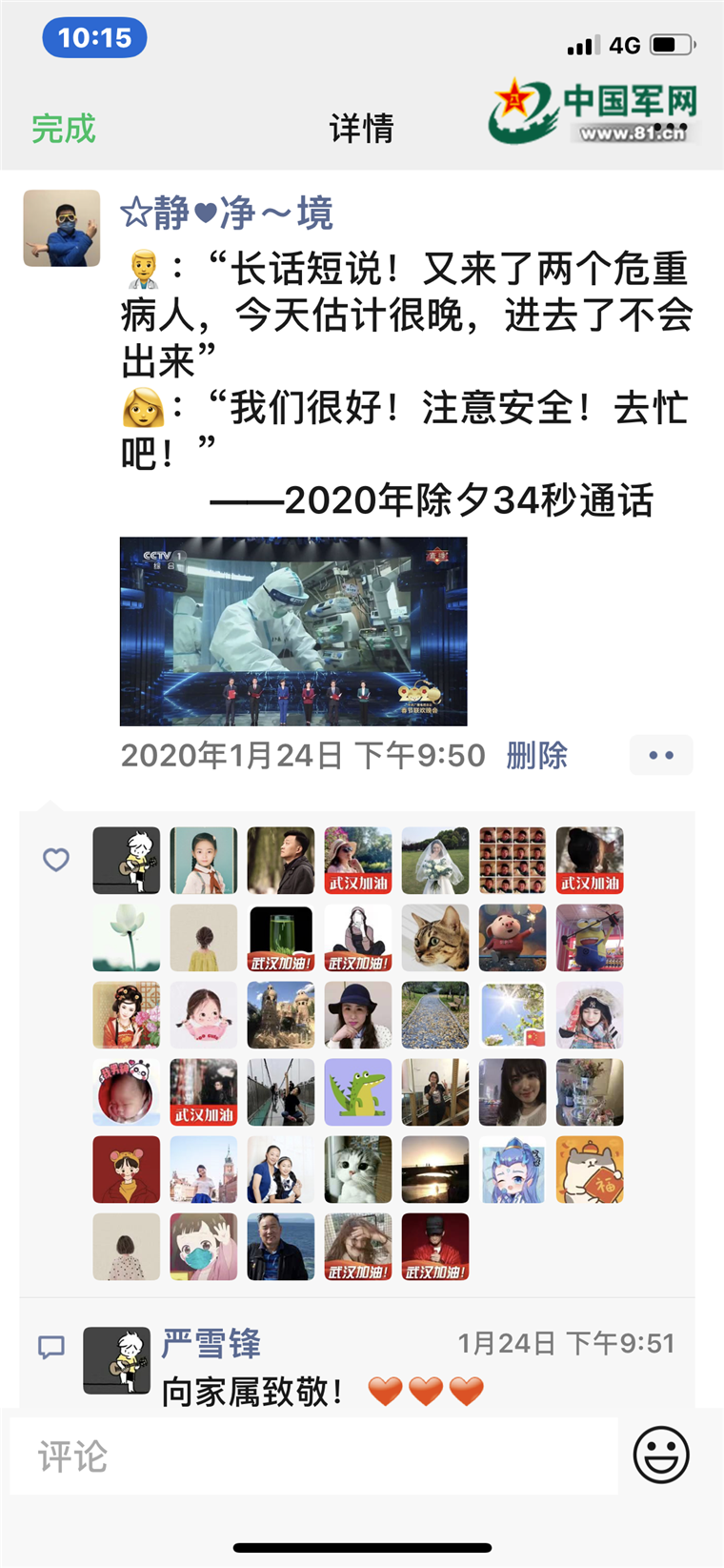Viewport: 724px width, 1568px height.
Task: Delete this post via 删除
Action: click(x=536, y=755)
